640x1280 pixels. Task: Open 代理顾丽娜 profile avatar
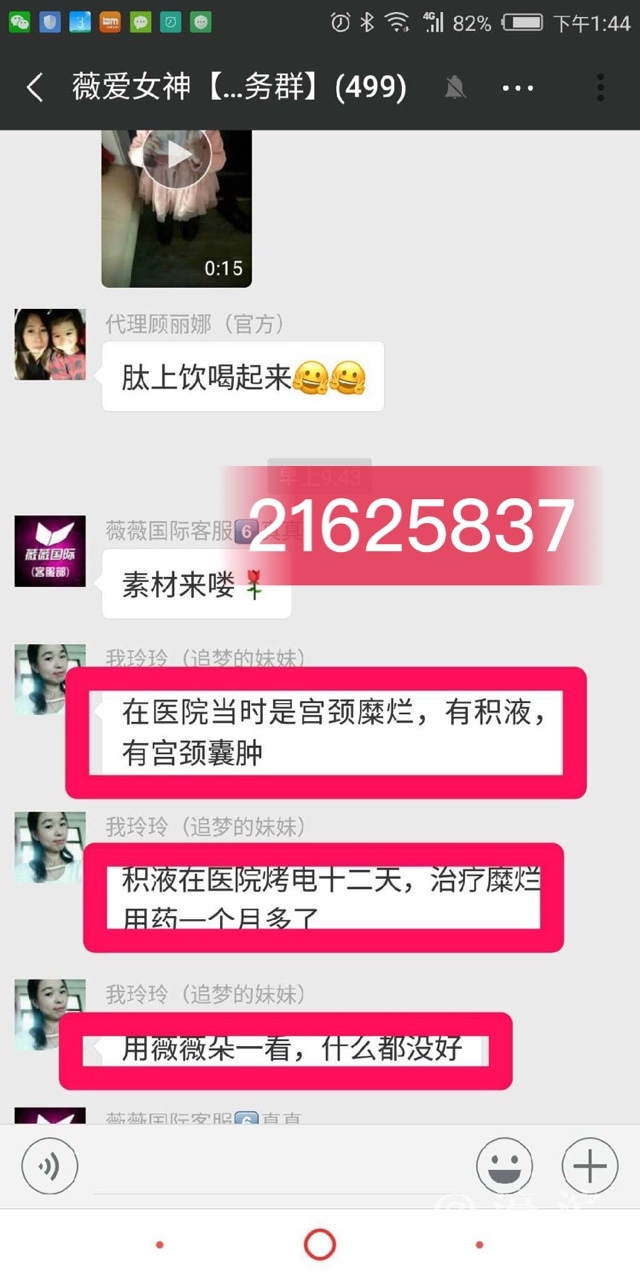coord(50,344)
